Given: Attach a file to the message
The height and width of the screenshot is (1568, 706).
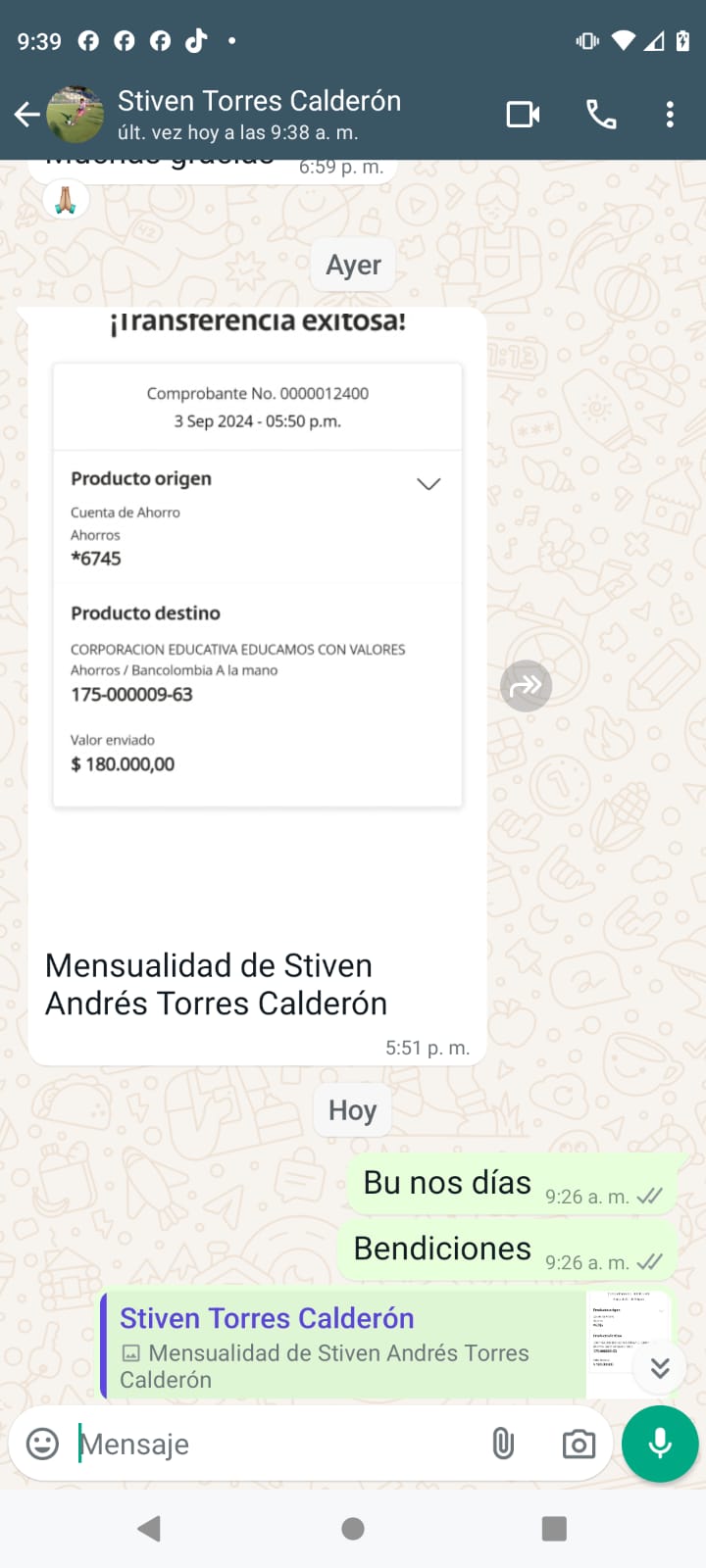Looking at the screenshot, I should (503, 1444).
